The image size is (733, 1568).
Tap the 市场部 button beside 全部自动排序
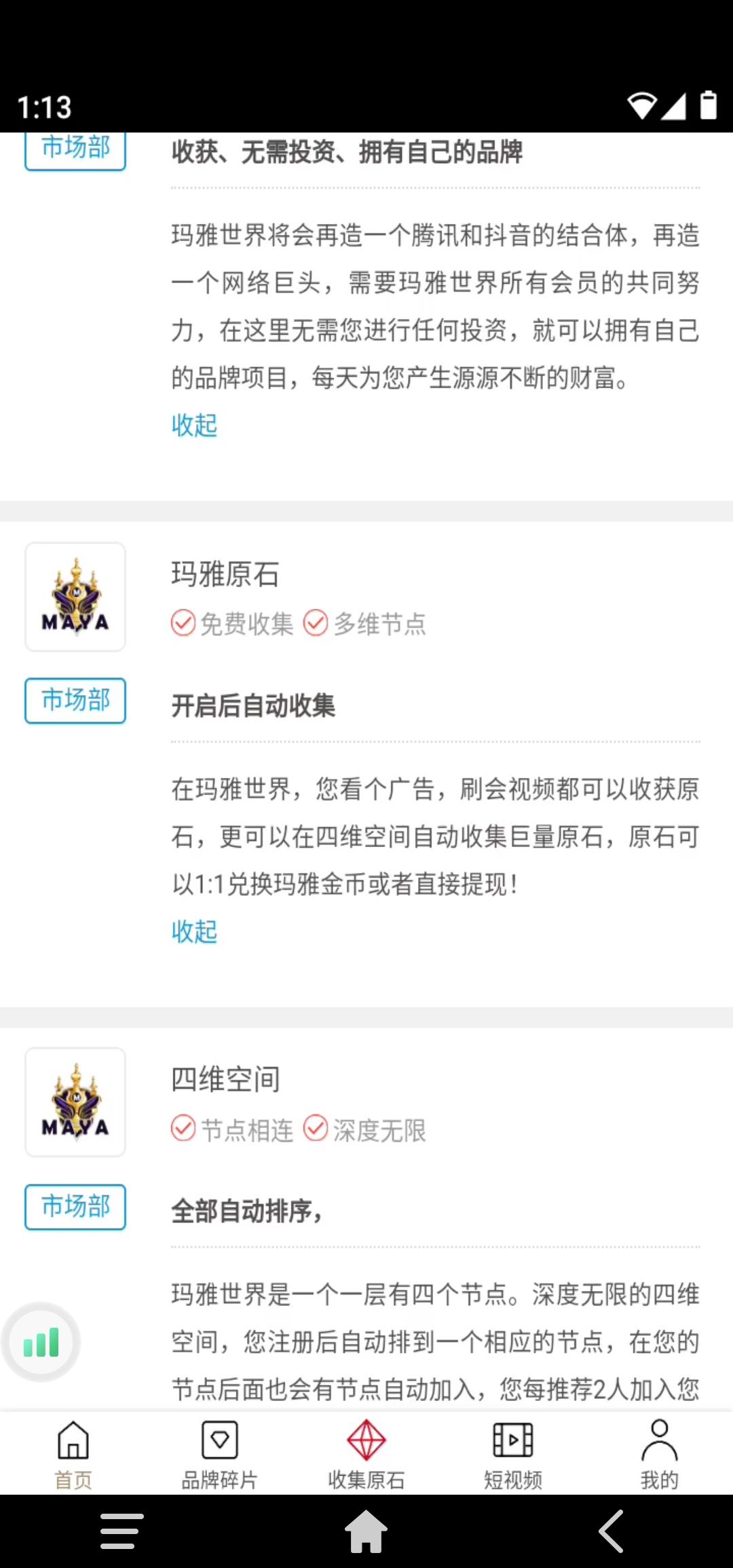pyautogui.click(x=75, y=1207)
